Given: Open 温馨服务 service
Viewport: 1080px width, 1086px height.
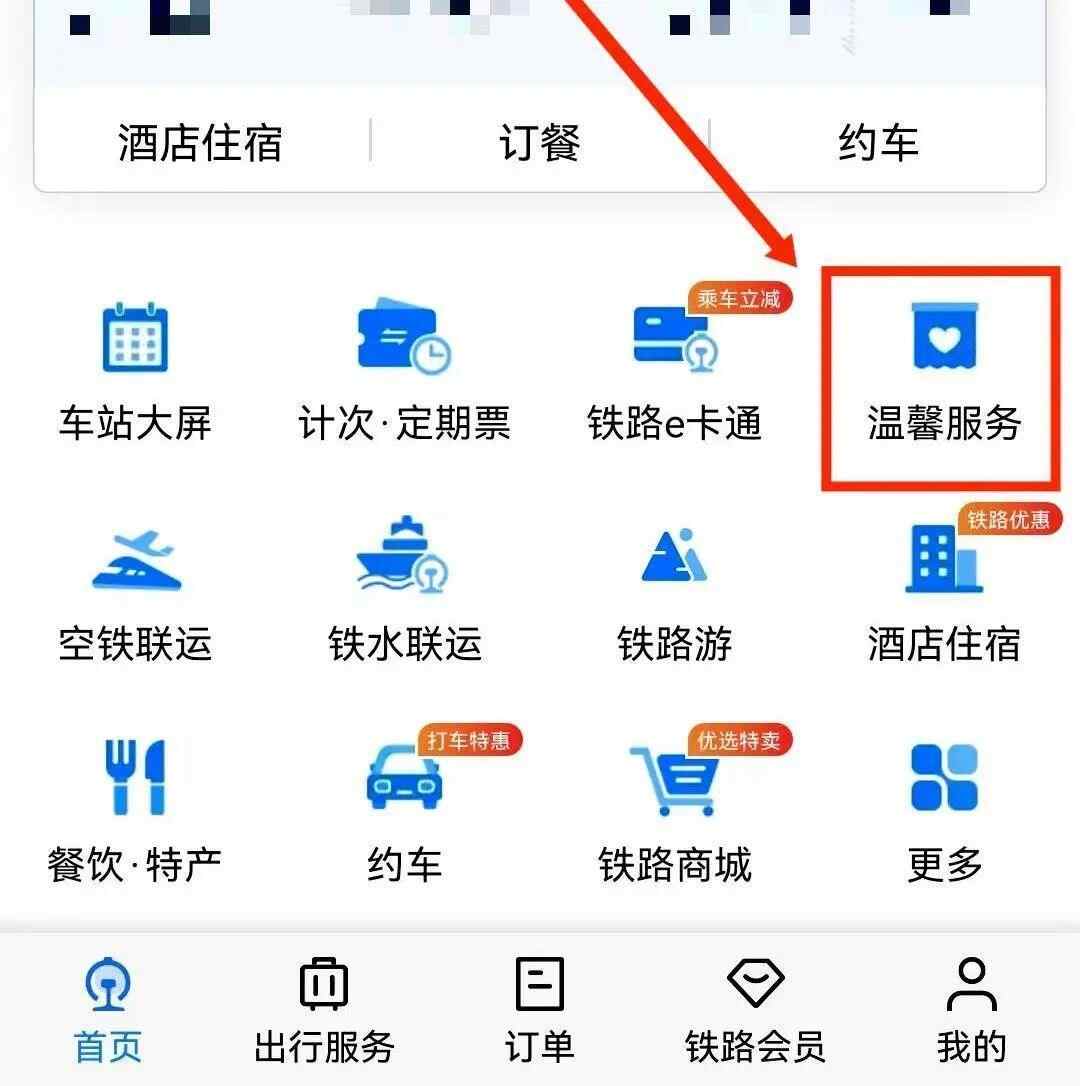Looking at the screenshot, I should tap(944, 375).
